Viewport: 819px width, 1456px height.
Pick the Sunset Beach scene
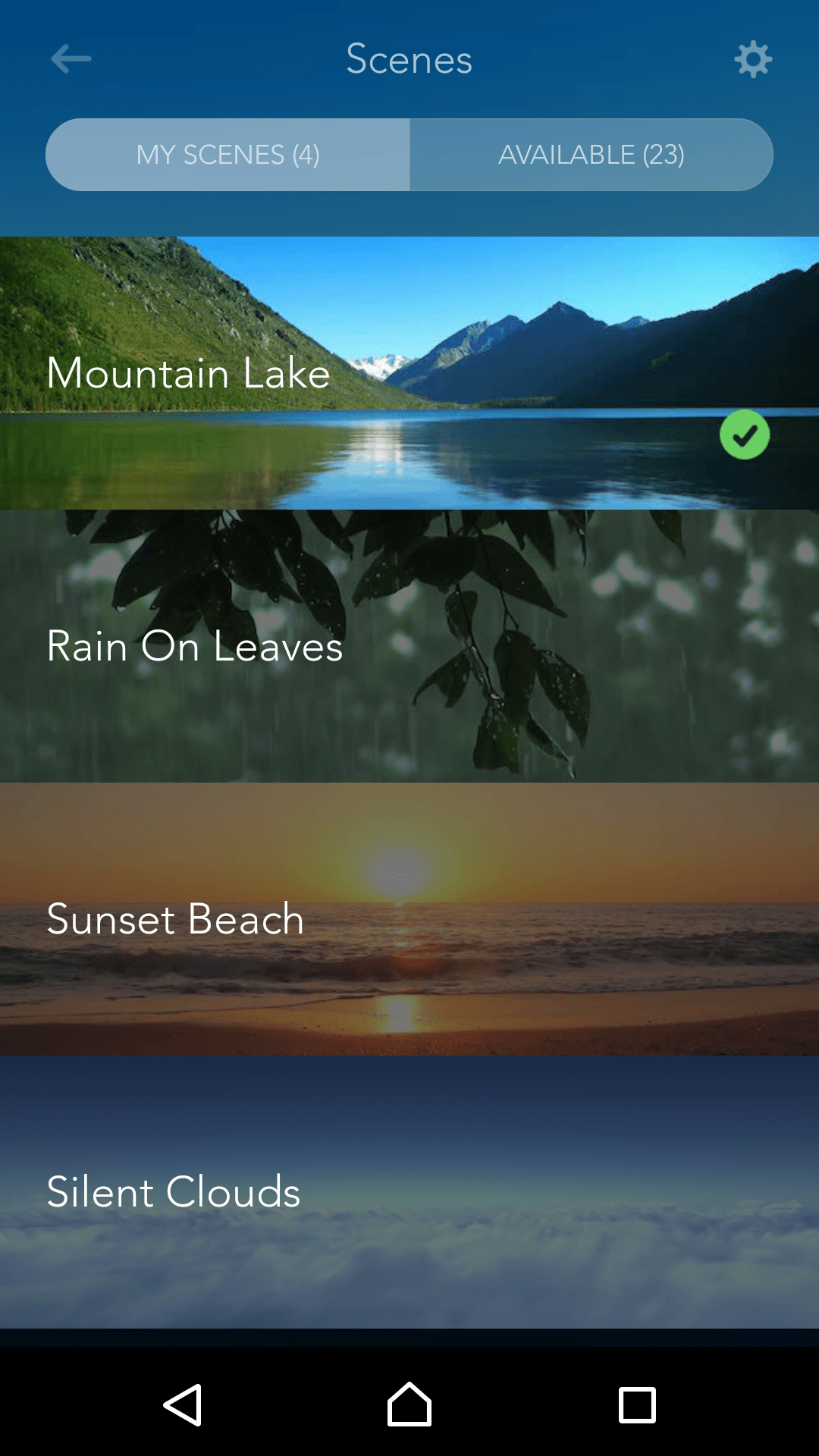tap(409, 919)
